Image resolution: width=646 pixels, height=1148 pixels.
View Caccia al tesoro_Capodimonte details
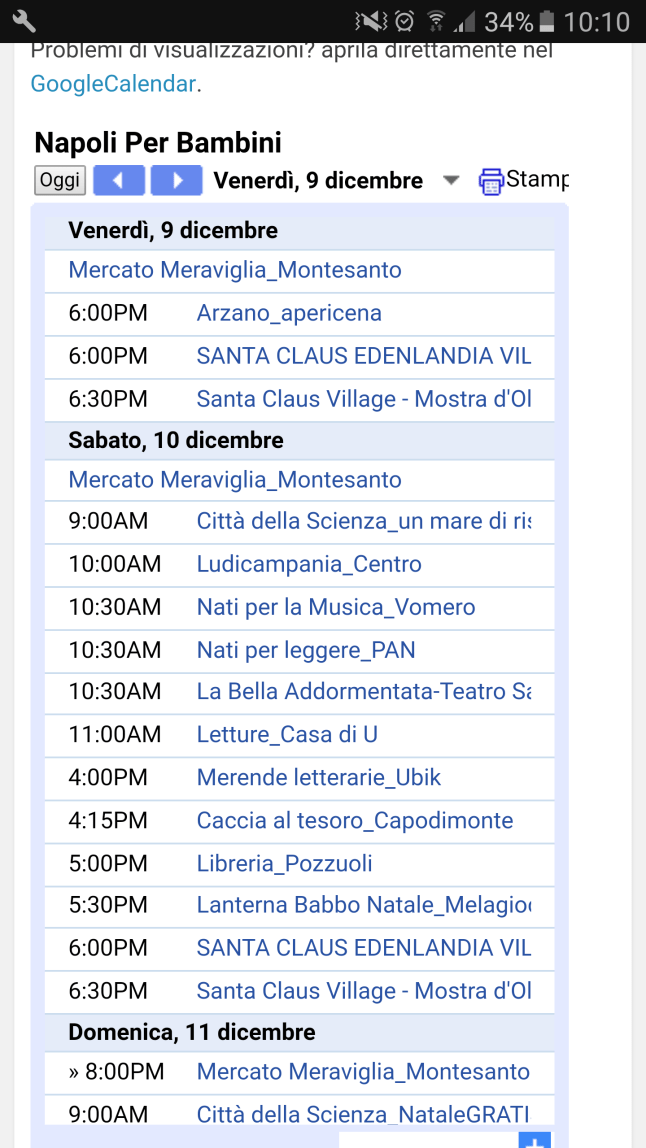pos(354,821)
